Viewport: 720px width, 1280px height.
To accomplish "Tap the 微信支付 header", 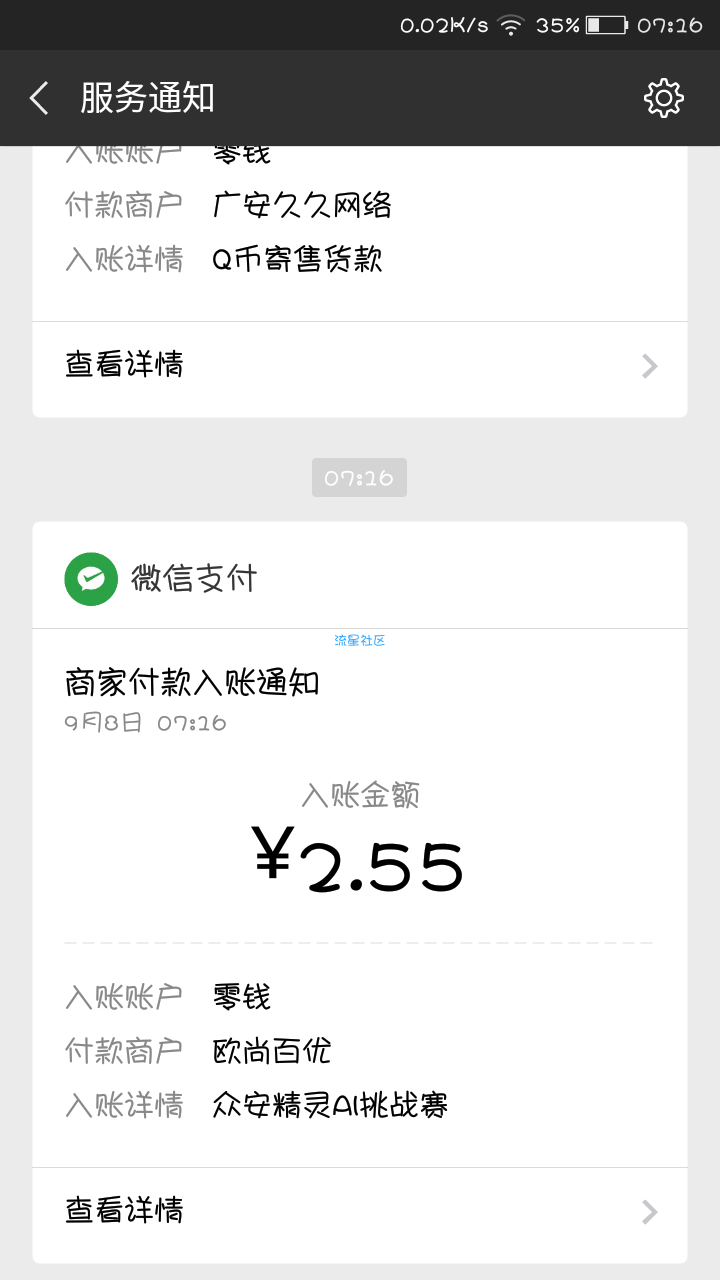I will point(360,577).
